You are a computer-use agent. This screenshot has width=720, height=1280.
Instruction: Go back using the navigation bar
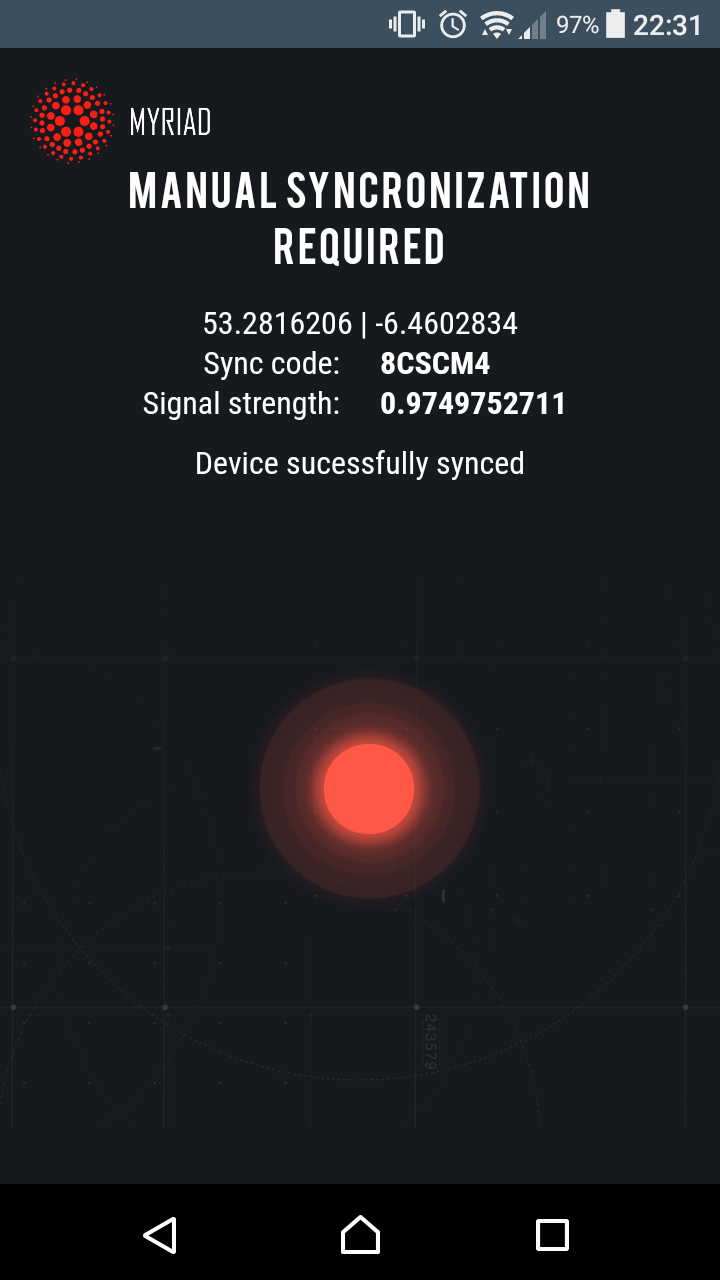160,1235
